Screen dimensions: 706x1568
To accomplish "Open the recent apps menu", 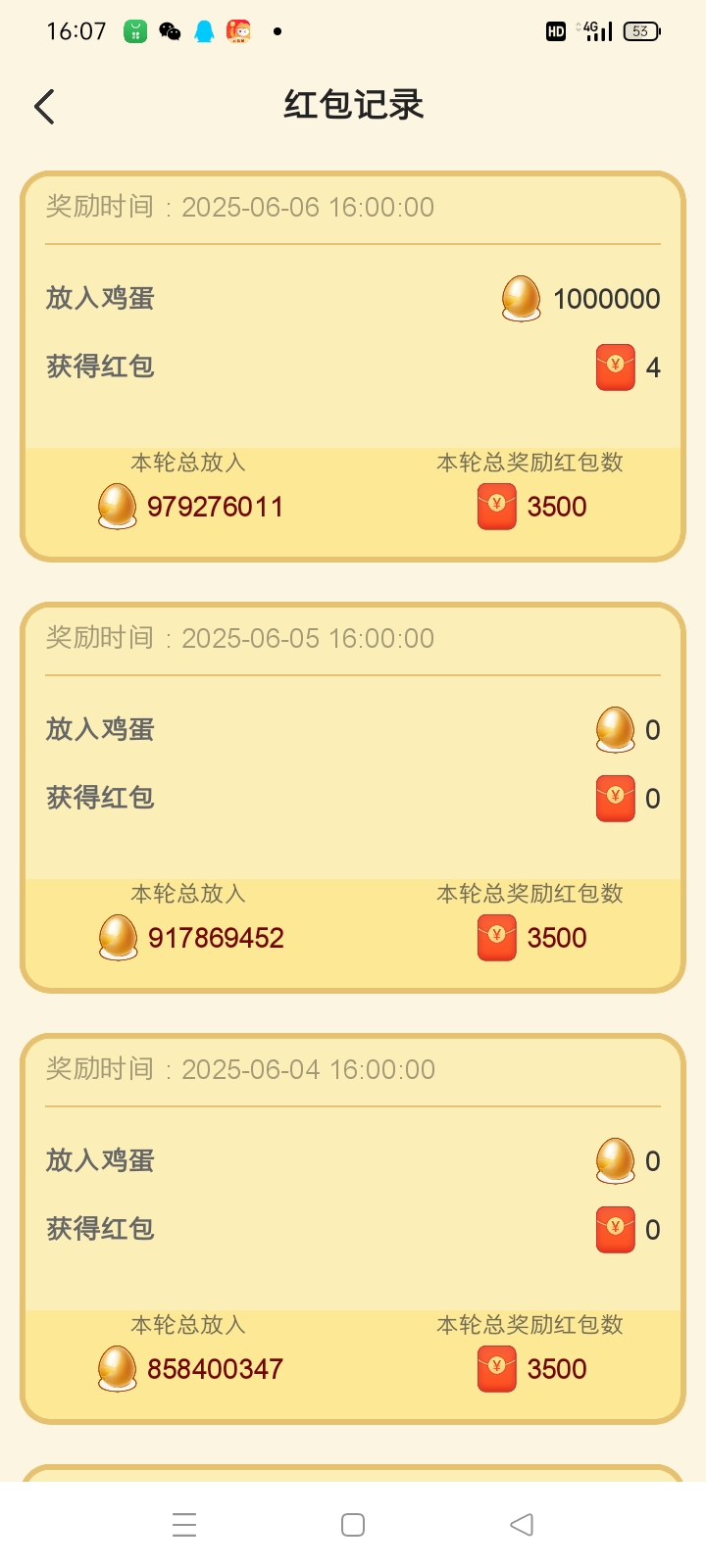I will [184, 1524].
